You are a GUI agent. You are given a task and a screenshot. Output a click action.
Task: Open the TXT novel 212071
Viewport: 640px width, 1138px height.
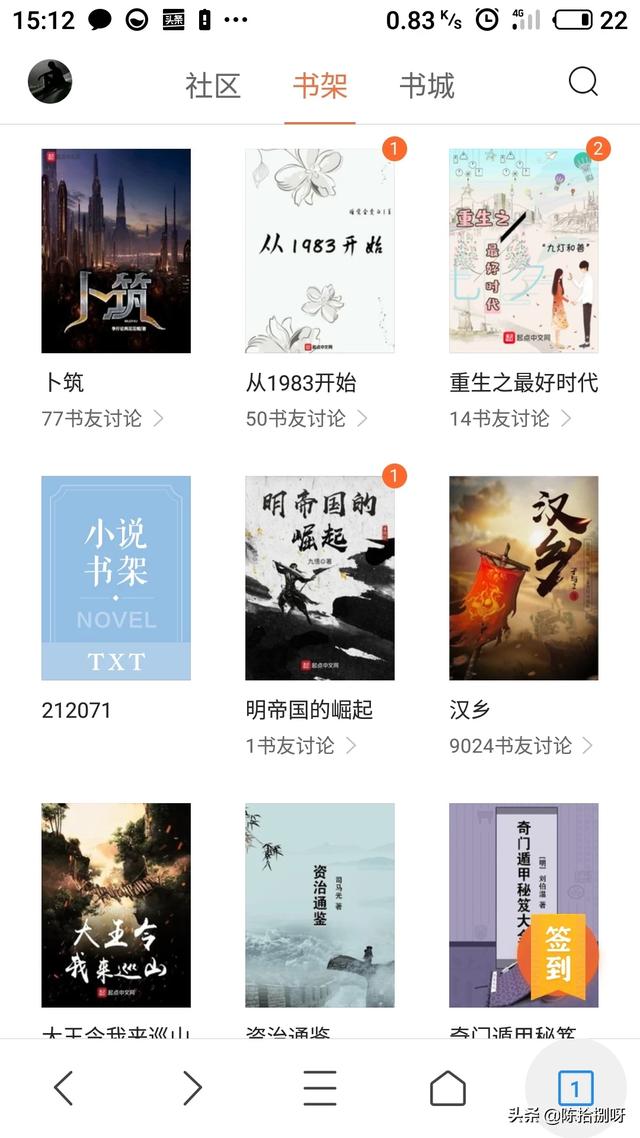click(116, 578)
